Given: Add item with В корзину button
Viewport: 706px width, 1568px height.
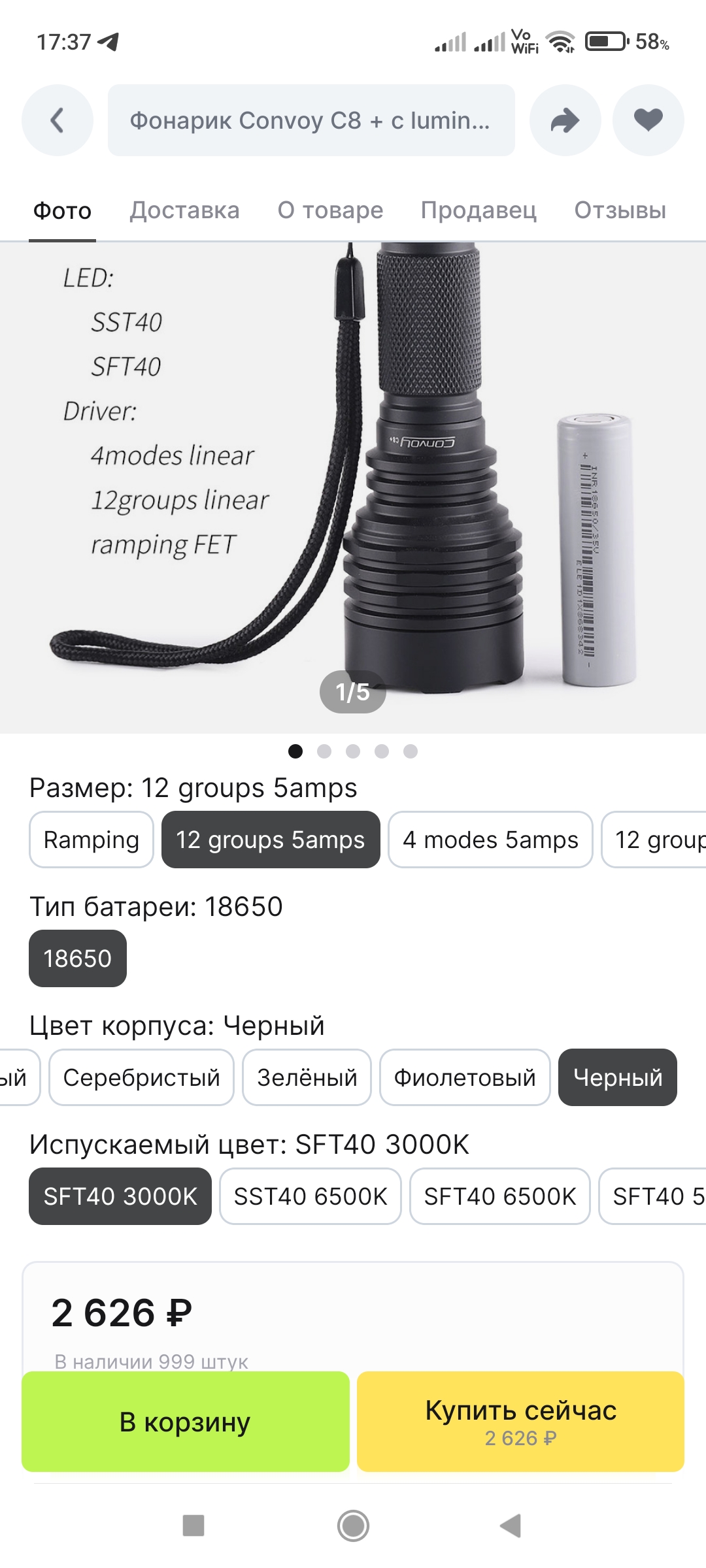Looking at the screenshot, I should pyautogui.click(x=185, y=1422).
